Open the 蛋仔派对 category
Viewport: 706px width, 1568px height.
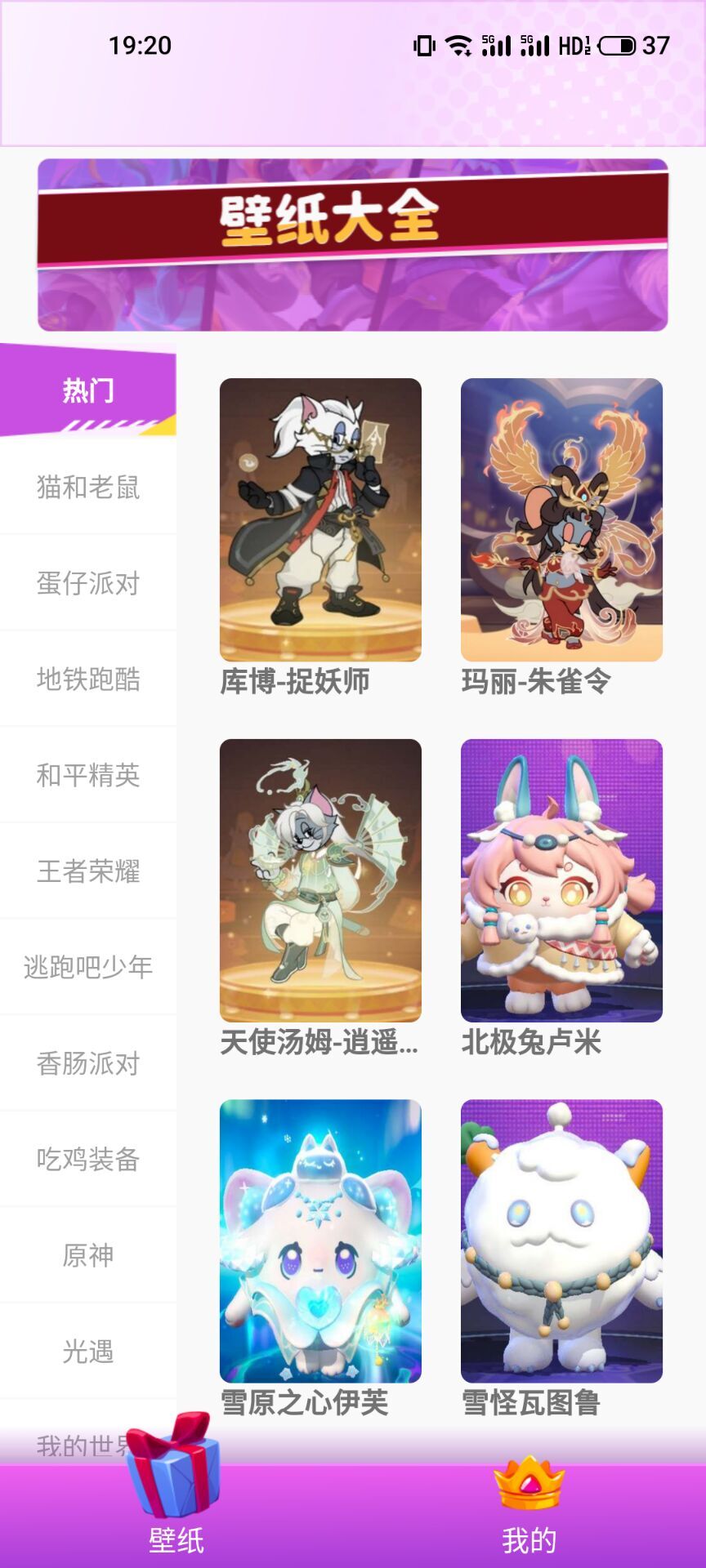88,583
